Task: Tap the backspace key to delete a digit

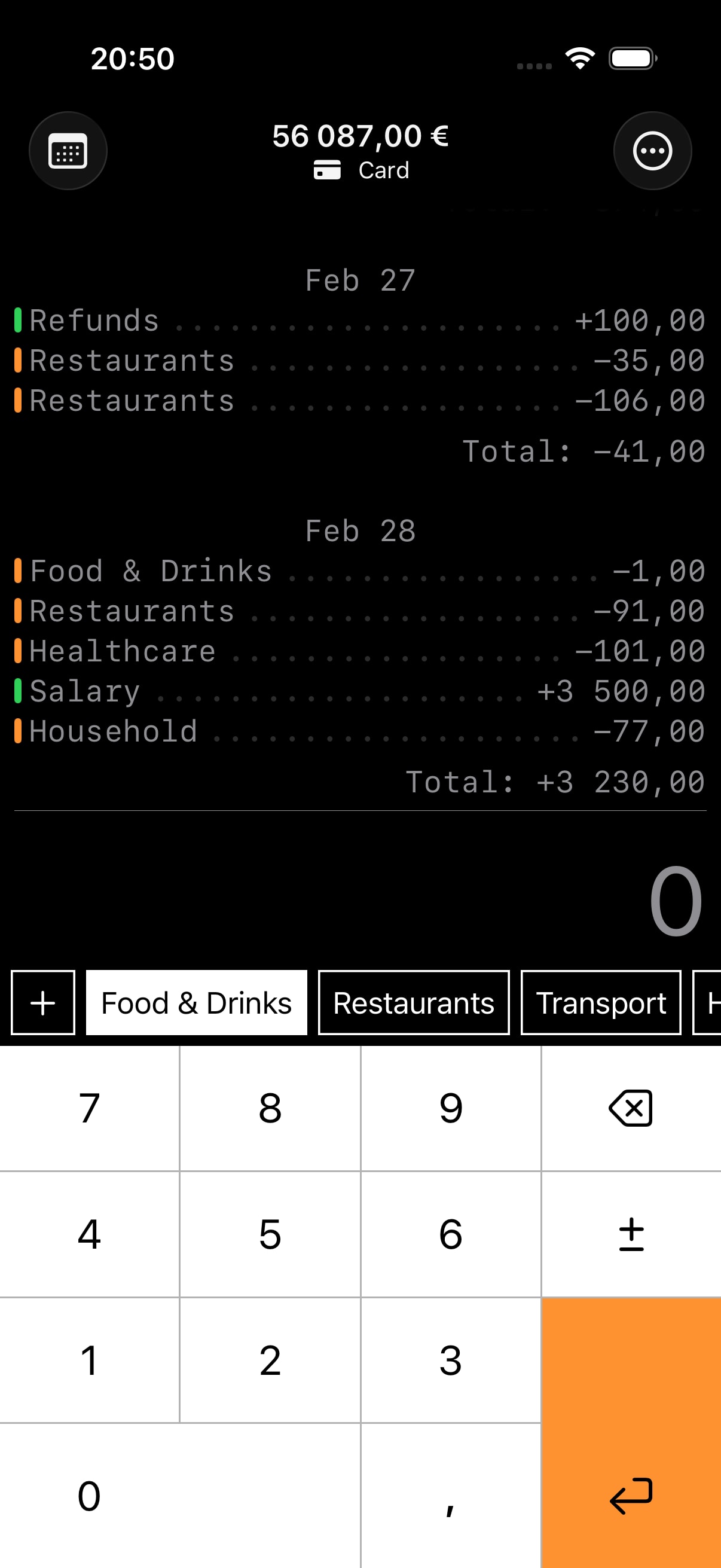Action: 630,1108
